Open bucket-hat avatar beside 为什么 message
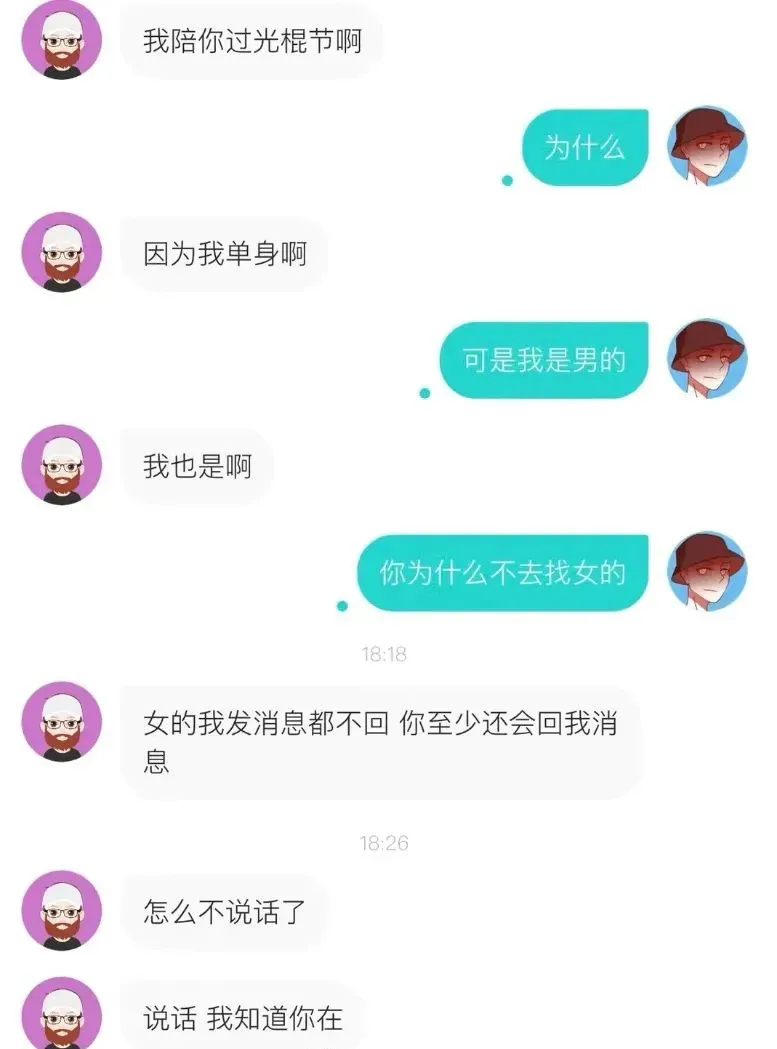The height and width of the screenshot is (1049, 777). [x=707, y=146]
